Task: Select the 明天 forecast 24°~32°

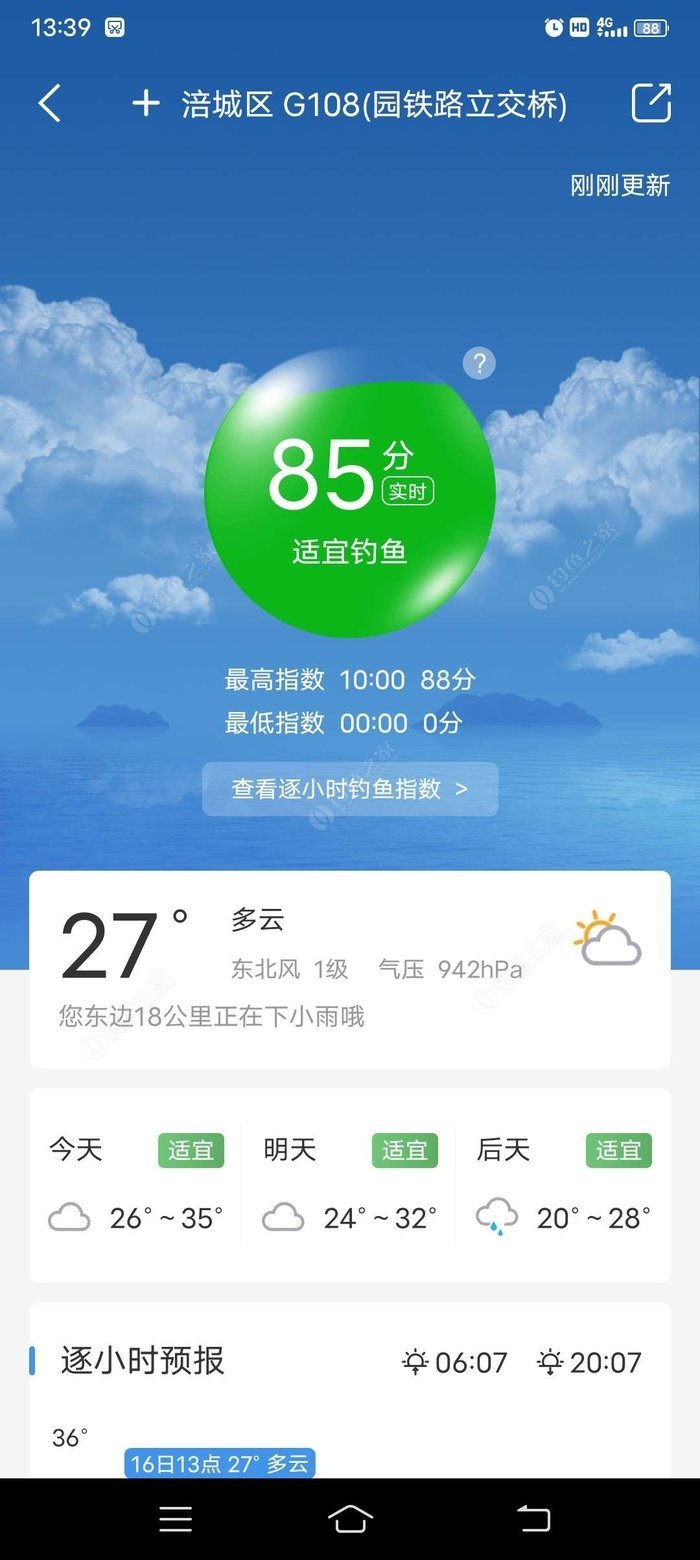Action: coord(350,1186)
